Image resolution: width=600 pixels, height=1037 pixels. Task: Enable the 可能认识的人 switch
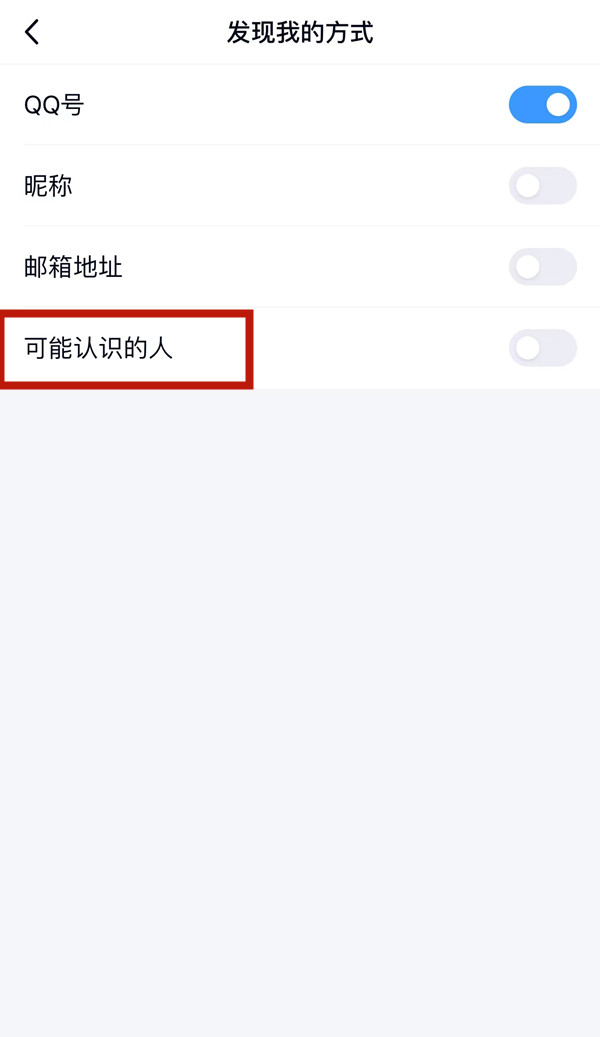542,348
